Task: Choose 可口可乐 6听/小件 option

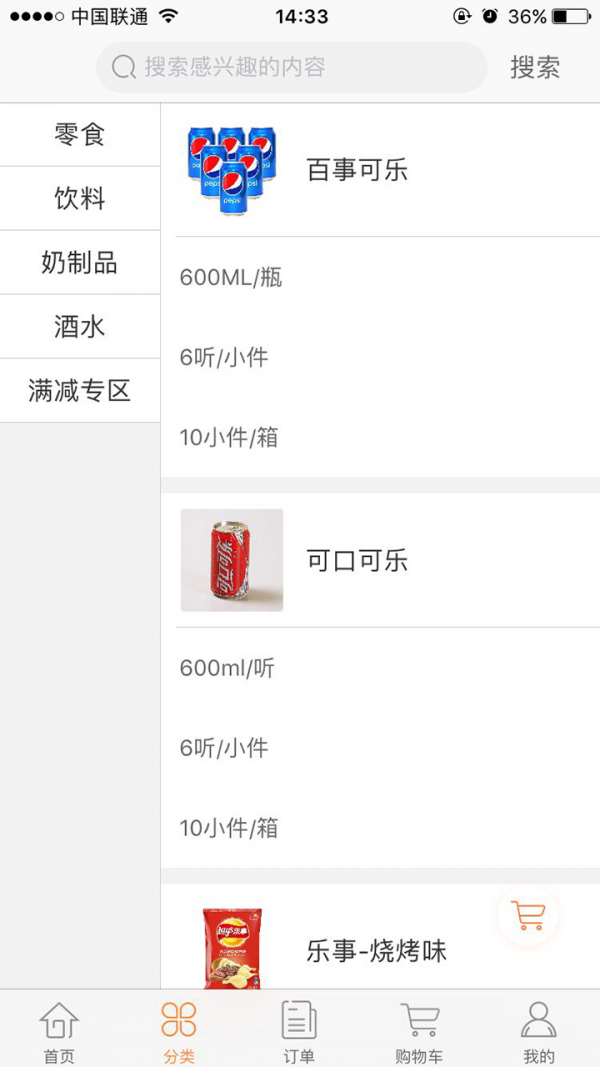Action: coord(224,748)
